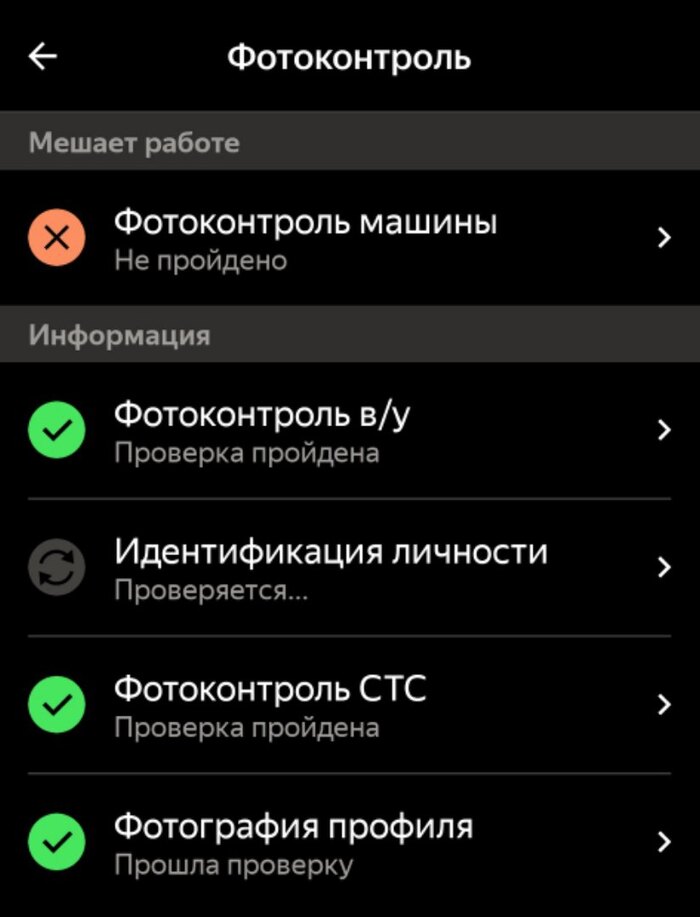Select Фотография профиля row
This screenshot has width=700, height=917.
tap(350, 842)
